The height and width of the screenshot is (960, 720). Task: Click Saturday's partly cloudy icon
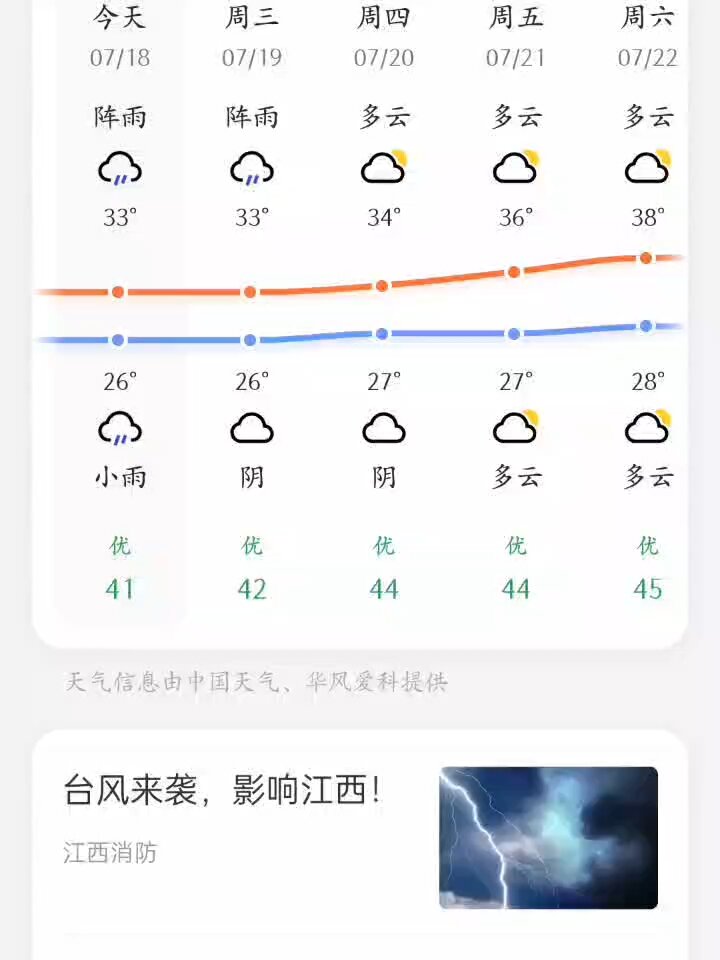coord(647,170)
